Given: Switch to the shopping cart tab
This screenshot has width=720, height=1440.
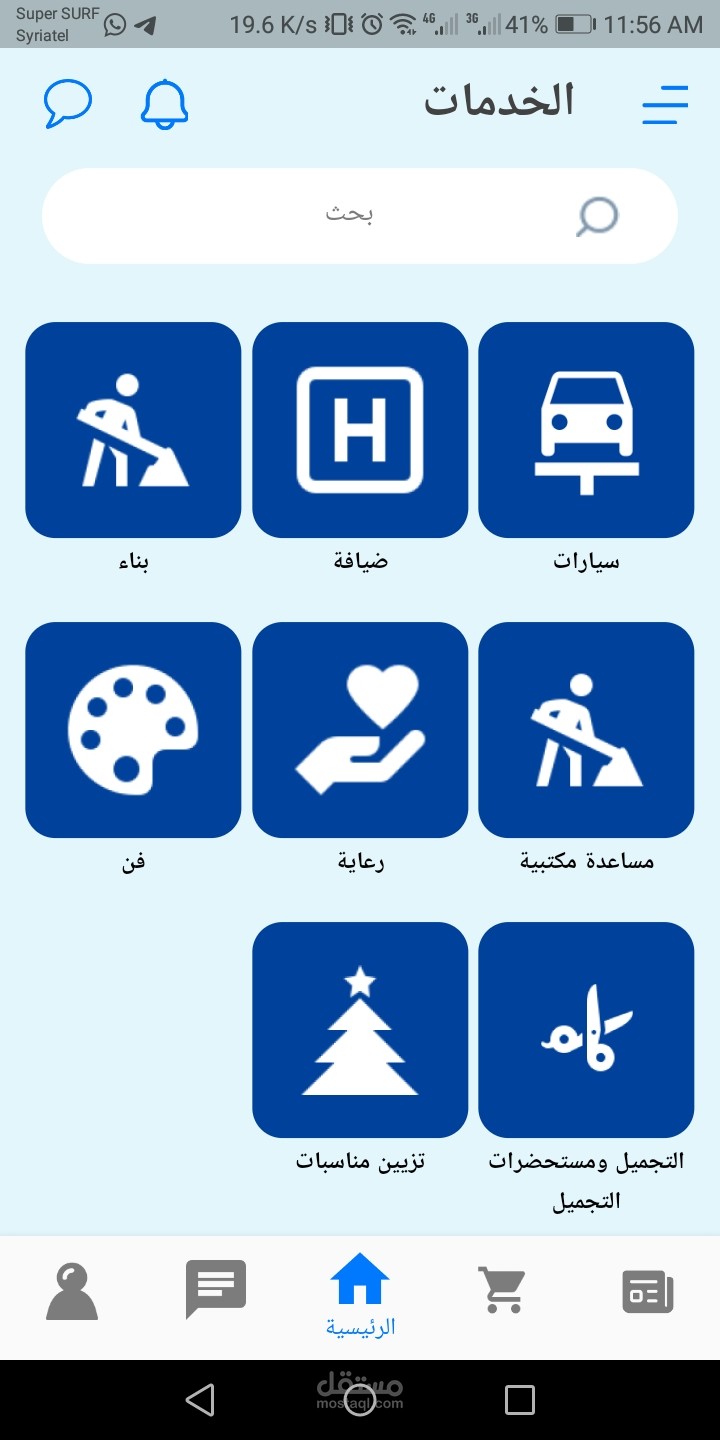Looking at the screenshot, I should tap(502, 1290).
